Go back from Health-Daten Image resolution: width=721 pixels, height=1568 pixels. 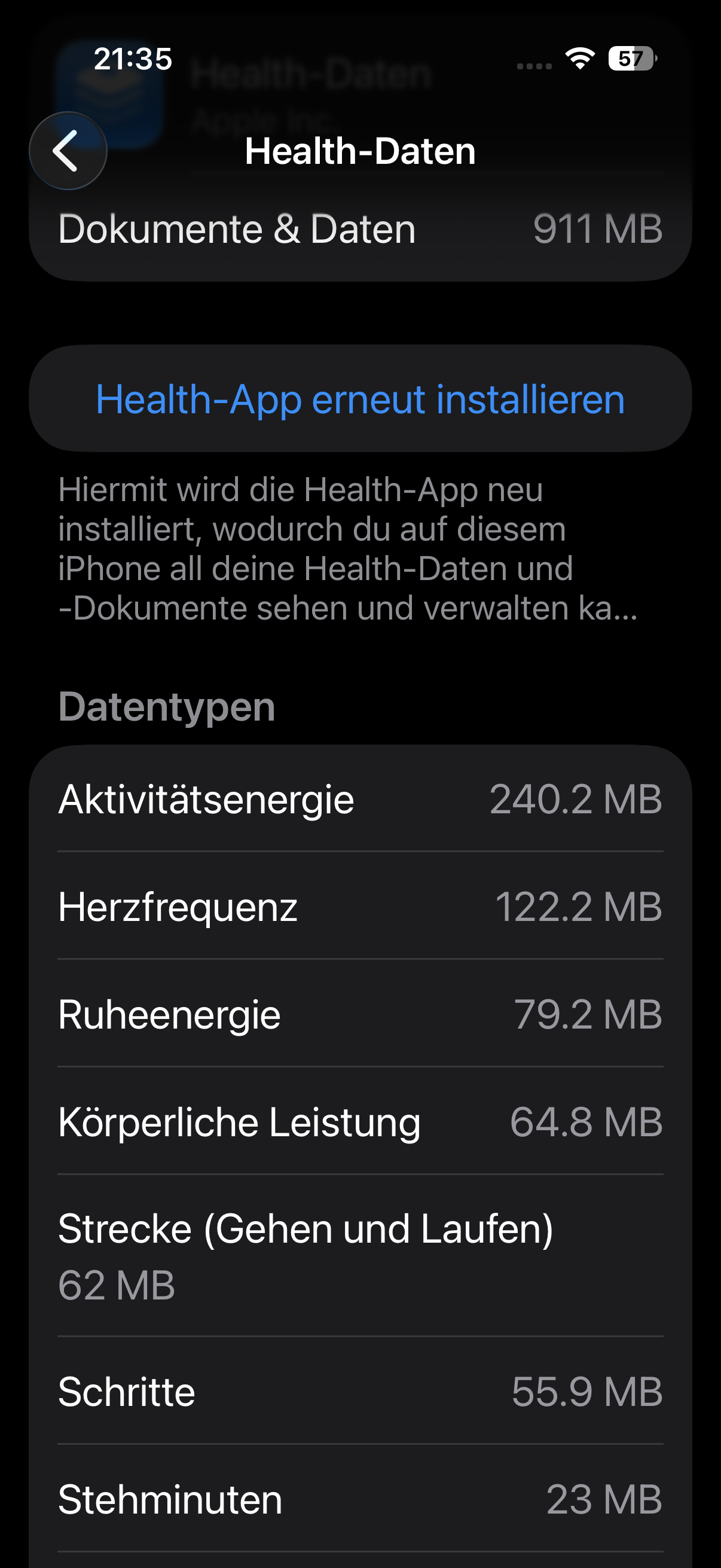click(x=68, y=150)
